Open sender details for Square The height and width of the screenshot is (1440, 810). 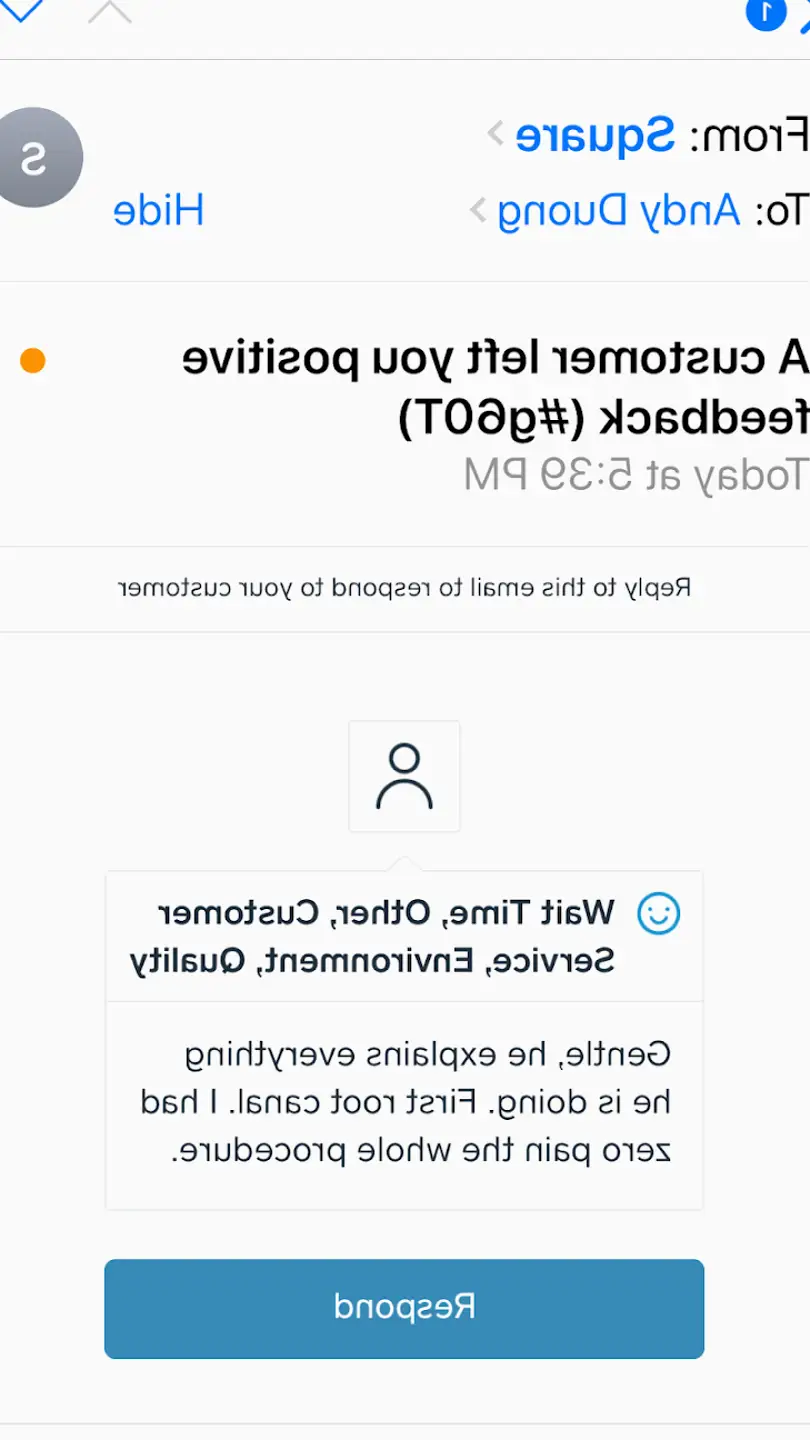[595, 135]
